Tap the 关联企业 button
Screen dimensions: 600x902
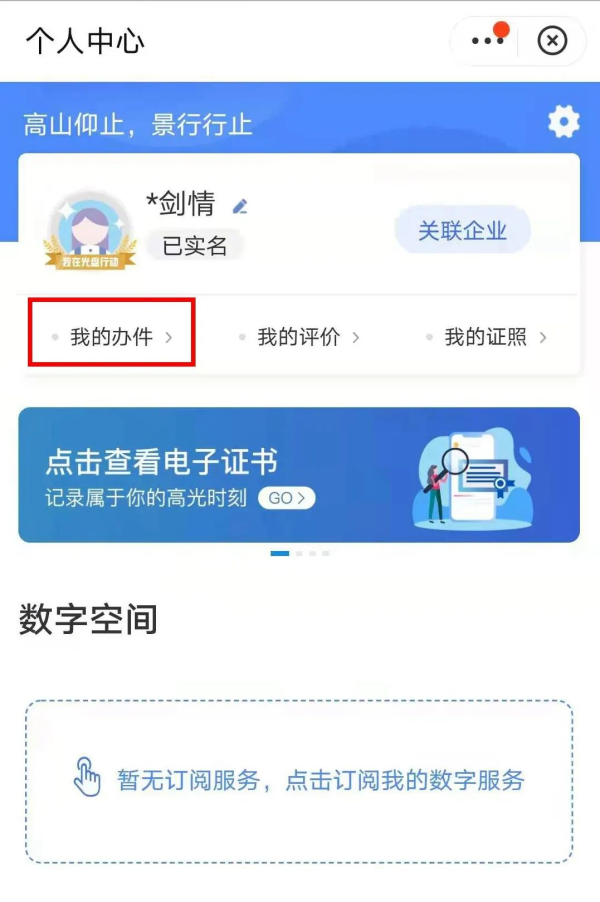pos(462,231)
